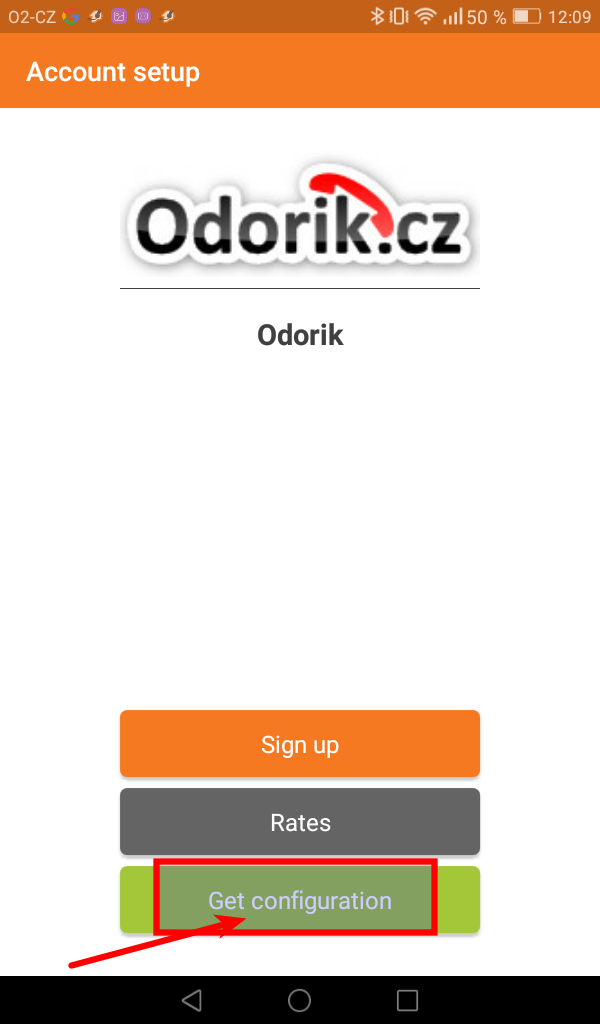
Task: Return to the home screen
Action: click(299, 999)
